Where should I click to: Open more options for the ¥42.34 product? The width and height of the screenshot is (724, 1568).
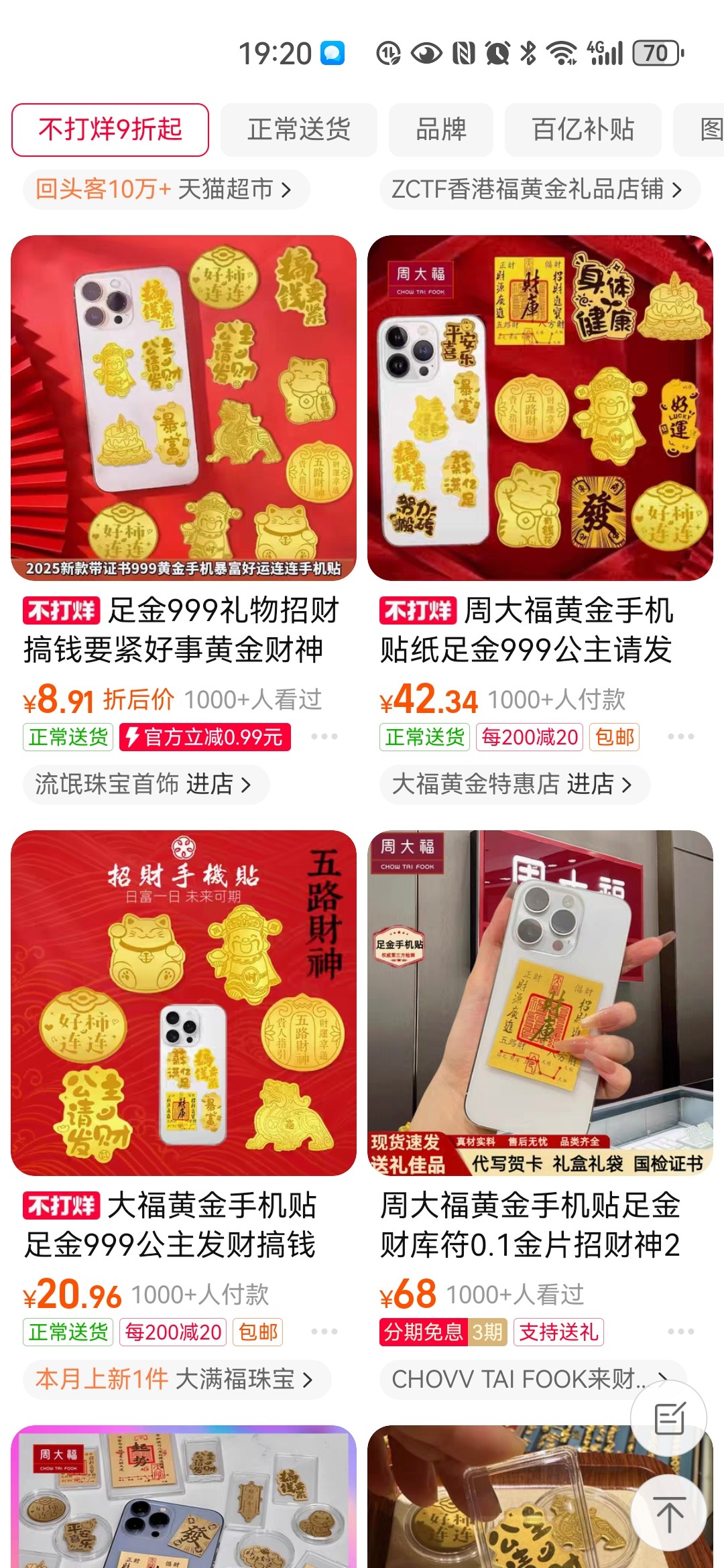680,736
